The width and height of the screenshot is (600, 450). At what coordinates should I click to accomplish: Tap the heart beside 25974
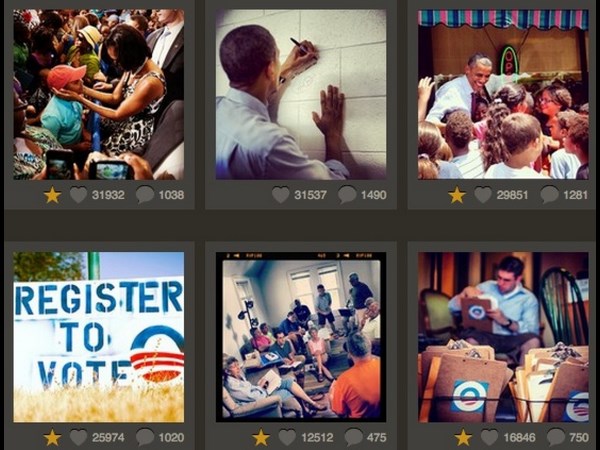click(x=79, y=437)
